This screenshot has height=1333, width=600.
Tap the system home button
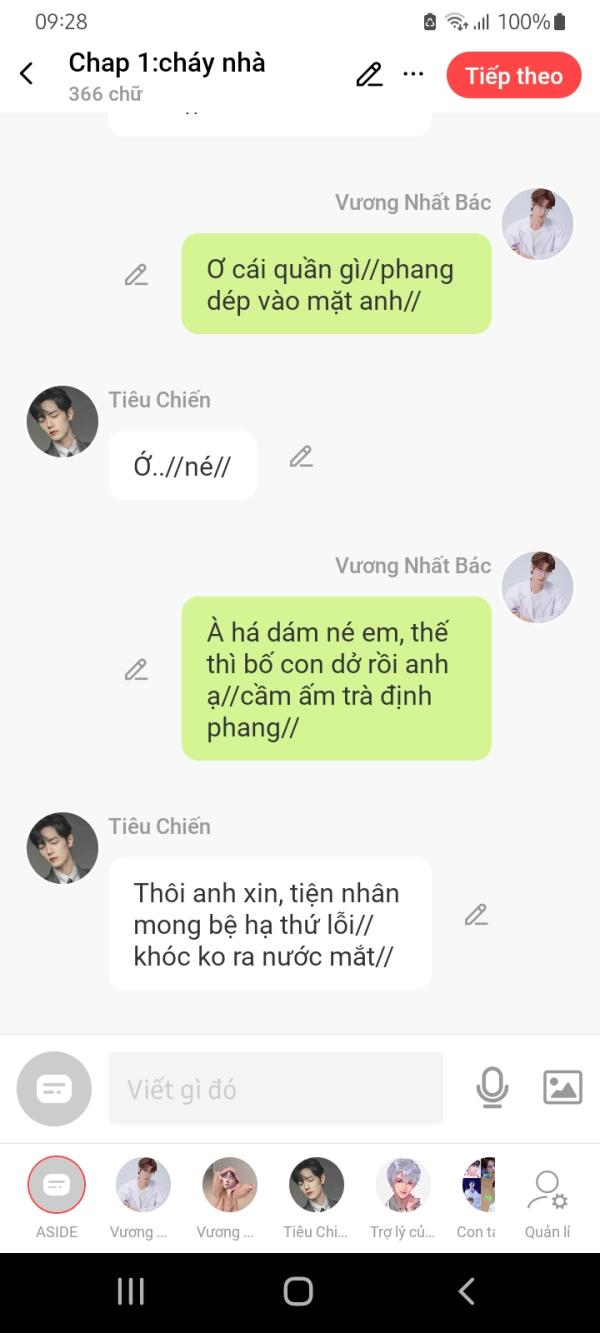298,1291
